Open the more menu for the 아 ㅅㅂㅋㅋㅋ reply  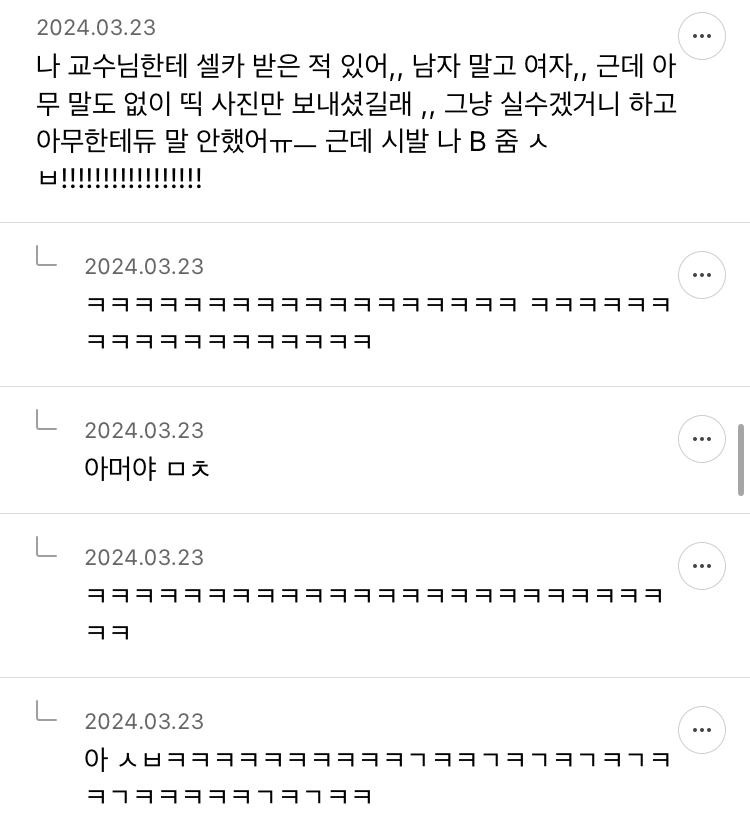pos(702,730)
